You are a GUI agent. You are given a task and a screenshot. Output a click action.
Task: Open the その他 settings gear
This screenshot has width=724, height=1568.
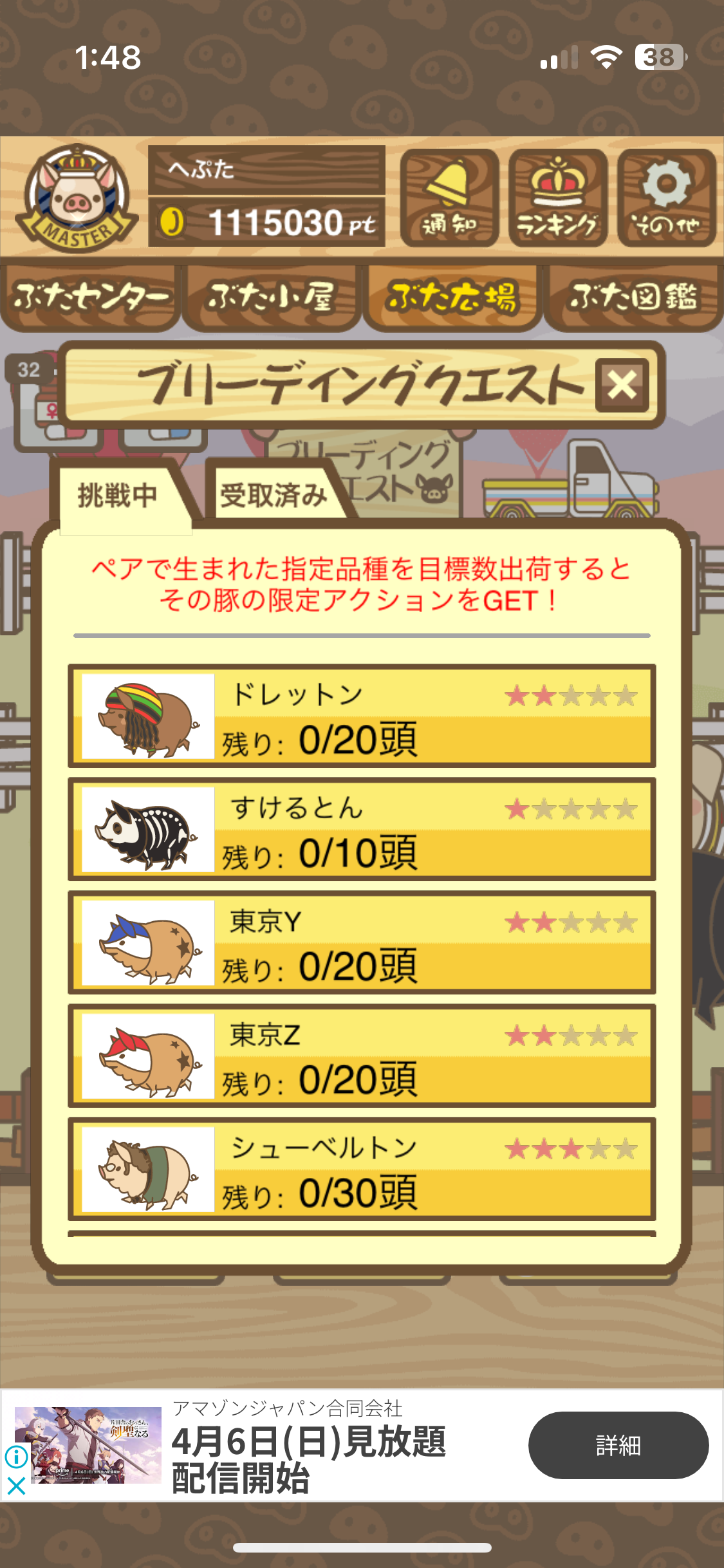pos(667,198)
